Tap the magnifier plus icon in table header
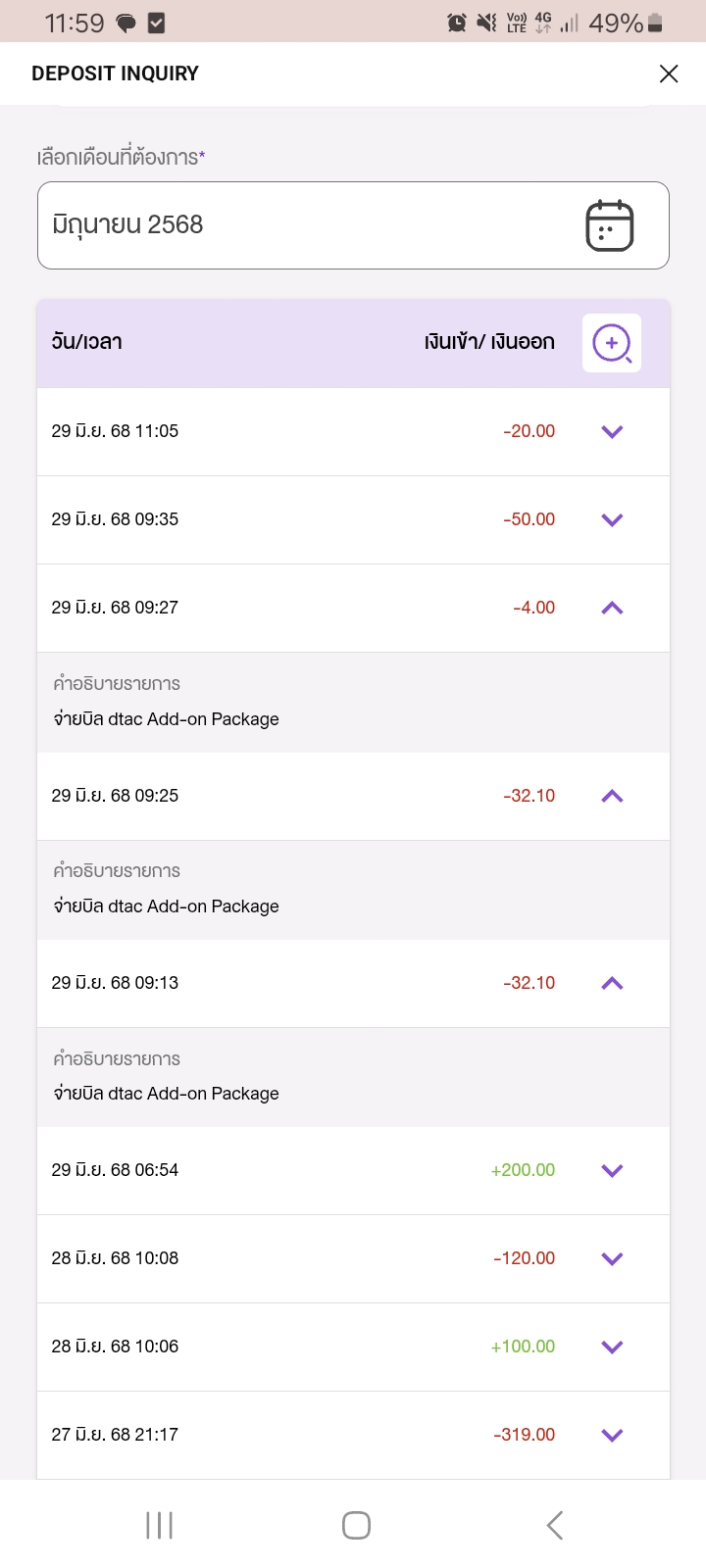Image resolution: width=706 pixels, height=1568 pixels. pyautogui.click(x=612, y=343)
